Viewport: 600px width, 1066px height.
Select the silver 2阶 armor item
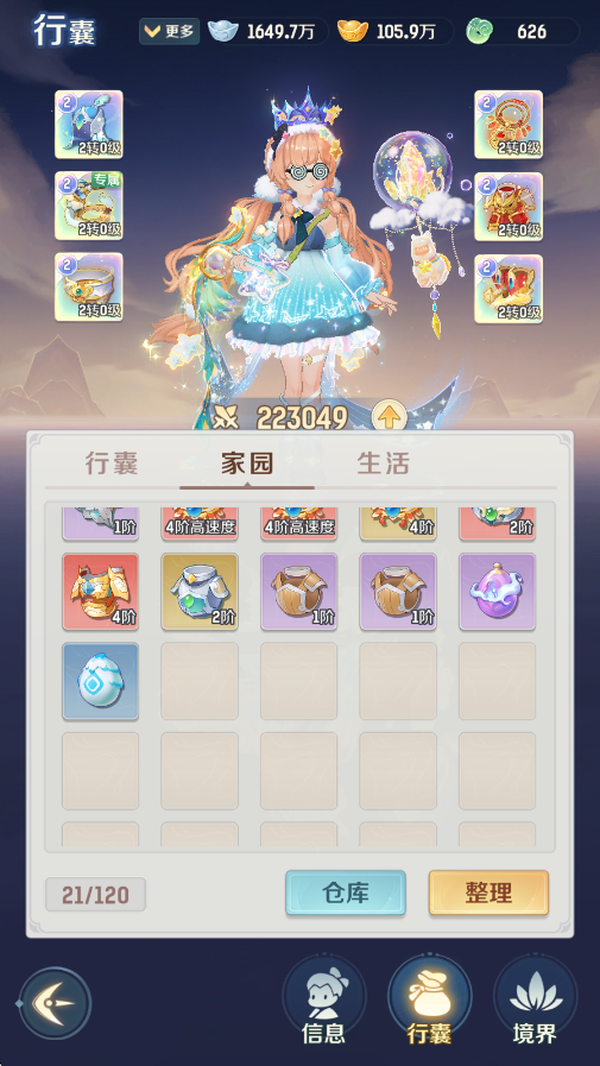(x=199, y=591)
